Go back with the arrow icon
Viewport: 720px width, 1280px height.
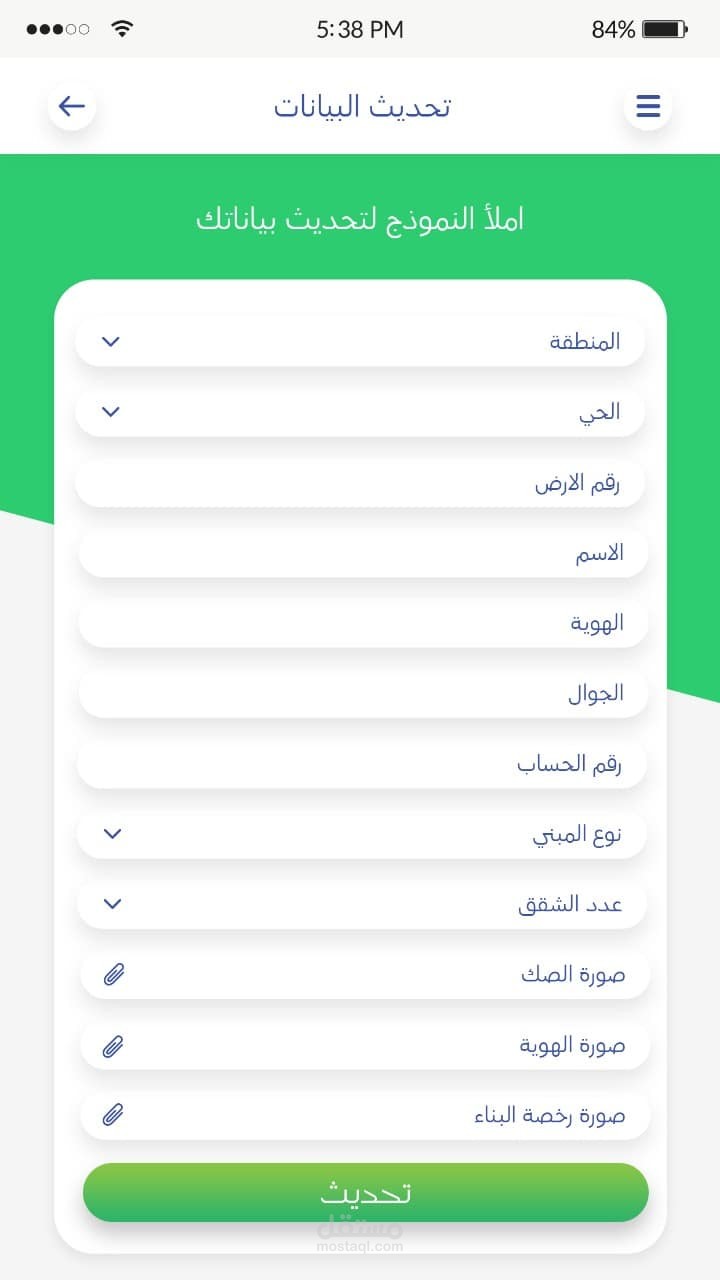72,106
